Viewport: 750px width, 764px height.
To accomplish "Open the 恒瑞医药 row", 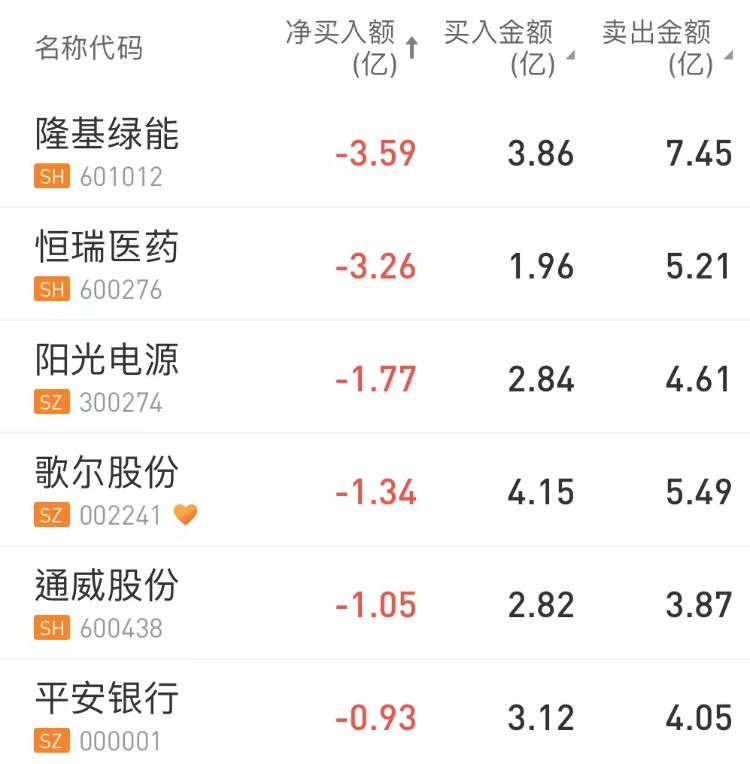I will (x=107, y=247).
